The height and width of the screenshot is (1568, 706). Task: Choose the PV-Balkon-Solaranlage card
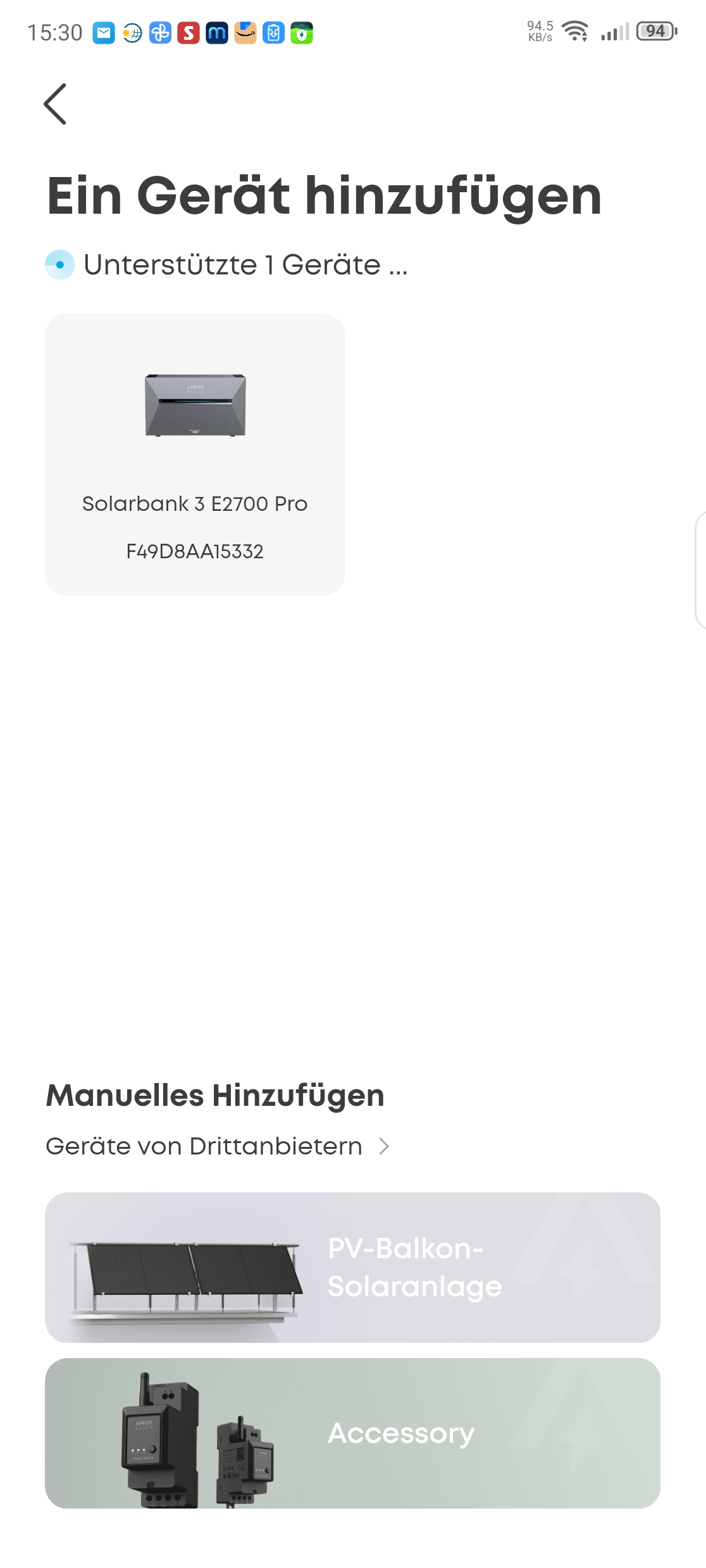[x=352, y=1267]
